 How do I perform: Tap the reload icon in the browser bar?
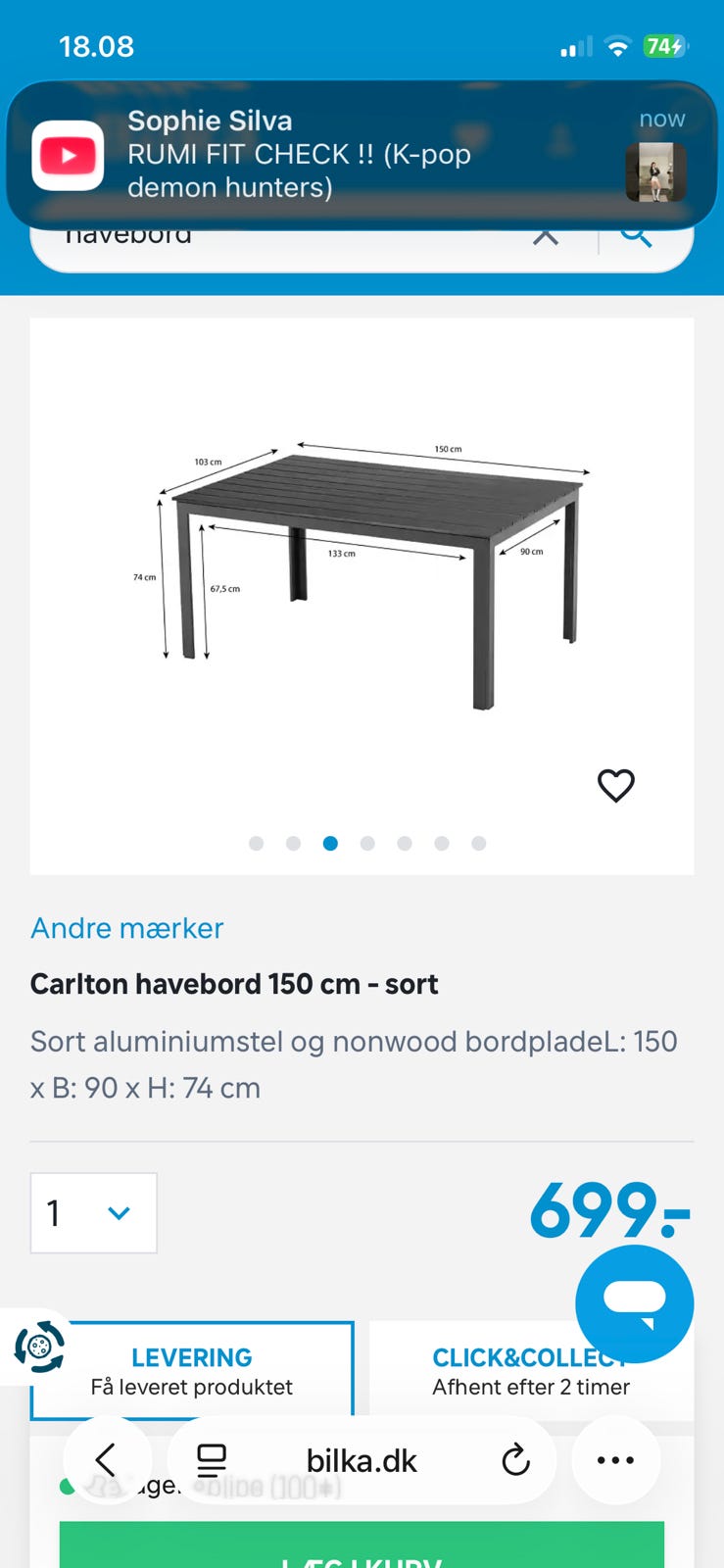(x=516, y=1459)
